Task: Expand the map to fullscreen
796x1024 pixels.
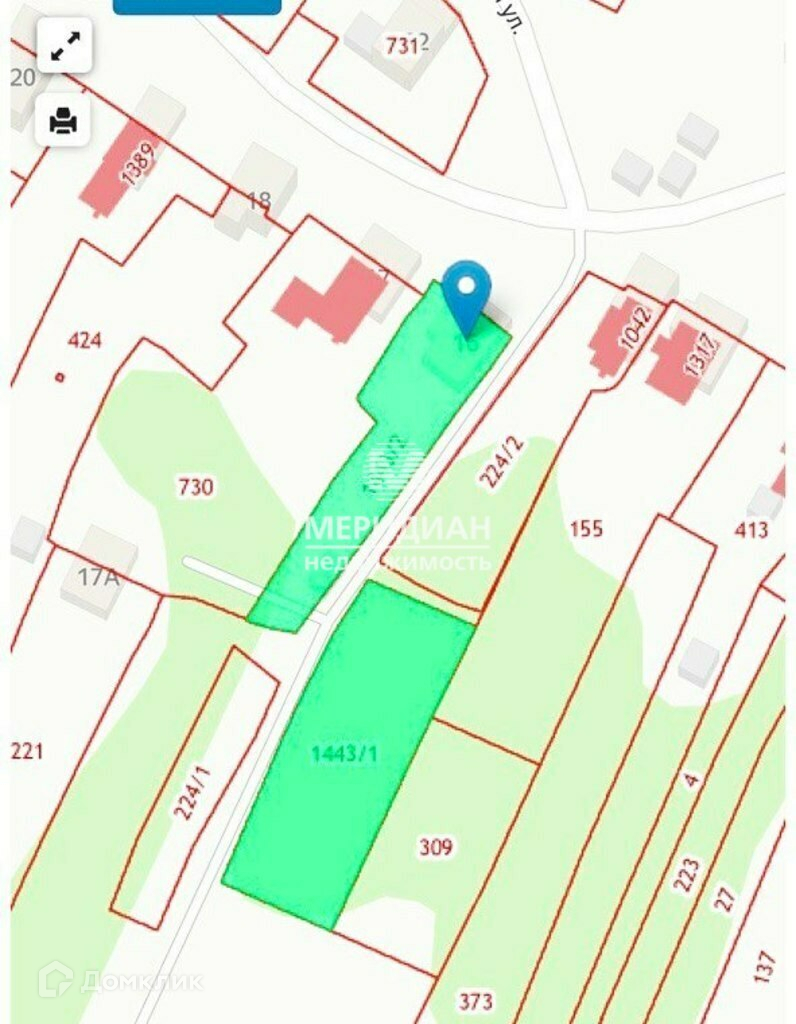Action: 64,45
